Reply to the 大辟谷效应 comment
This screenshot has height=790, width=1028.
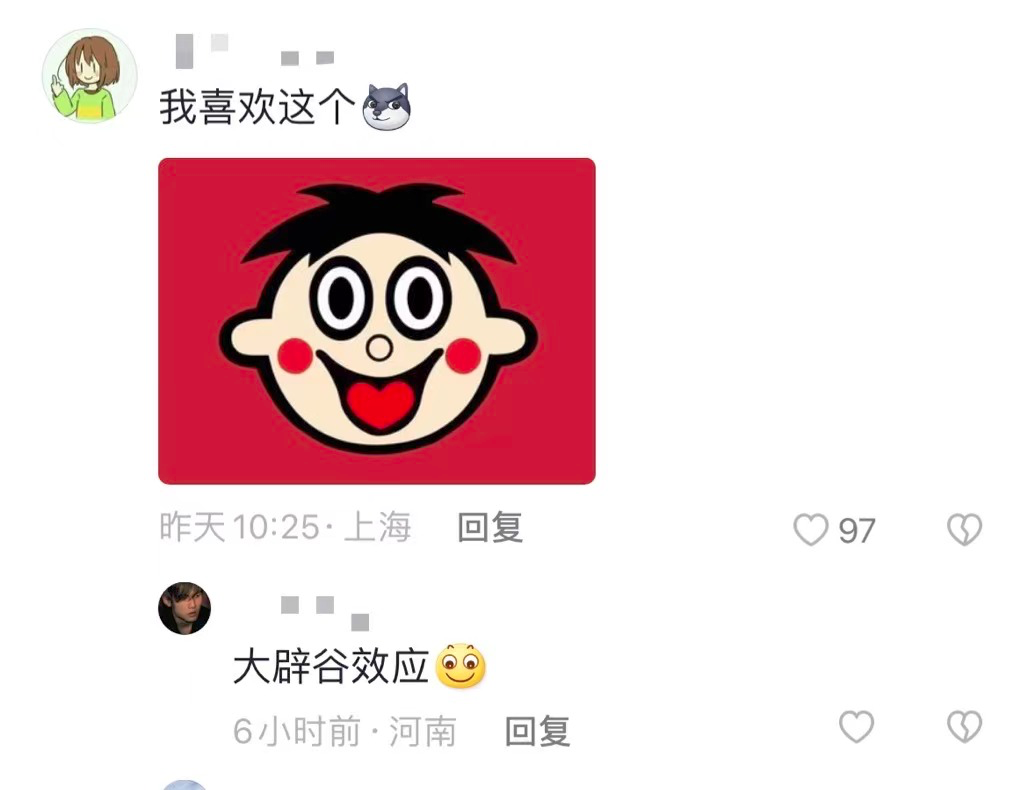pyautogui.click(x=537, y=732)
